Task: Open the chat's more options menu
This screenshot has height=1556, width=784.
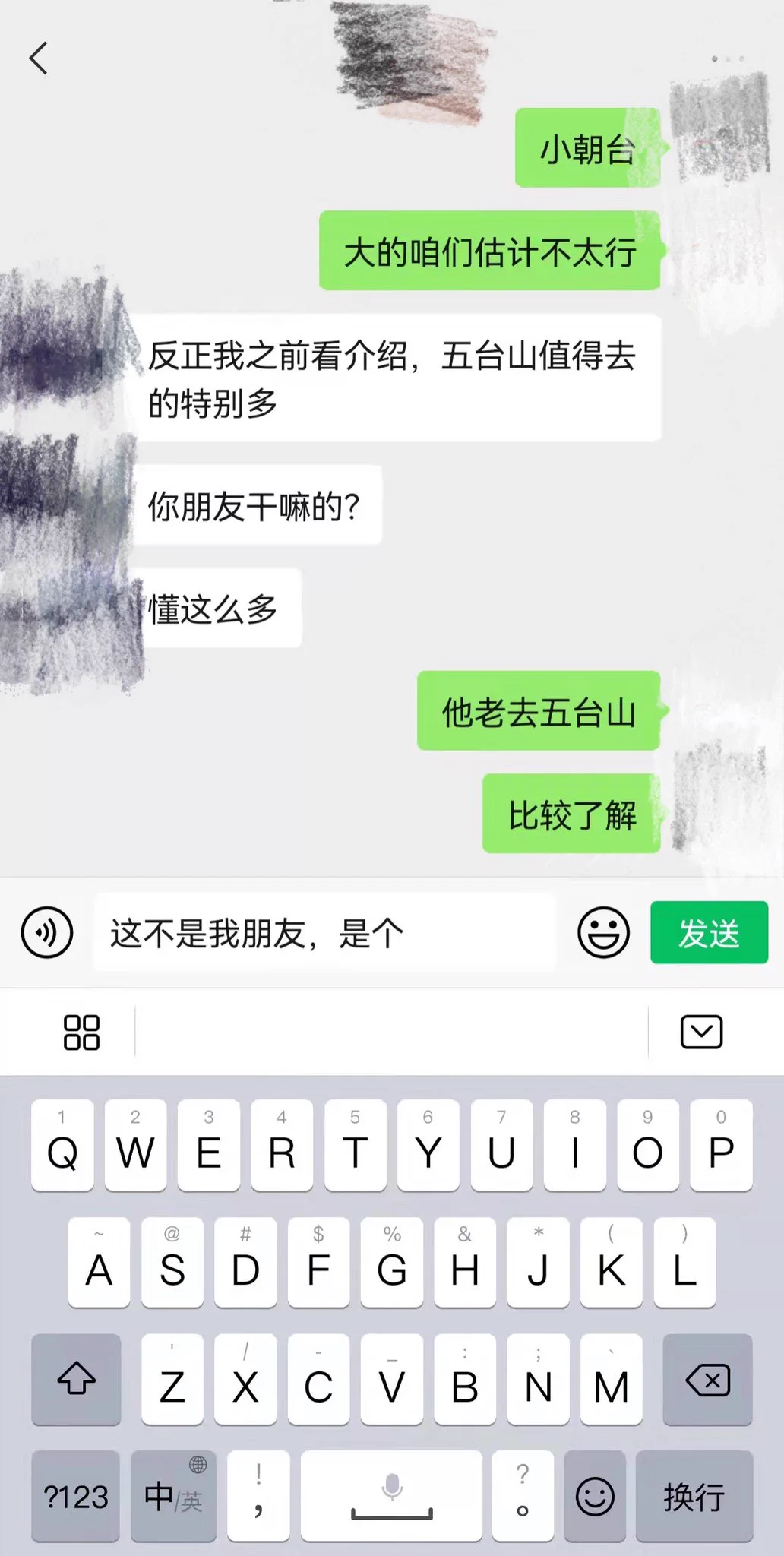Action: [x=728, y=59]
